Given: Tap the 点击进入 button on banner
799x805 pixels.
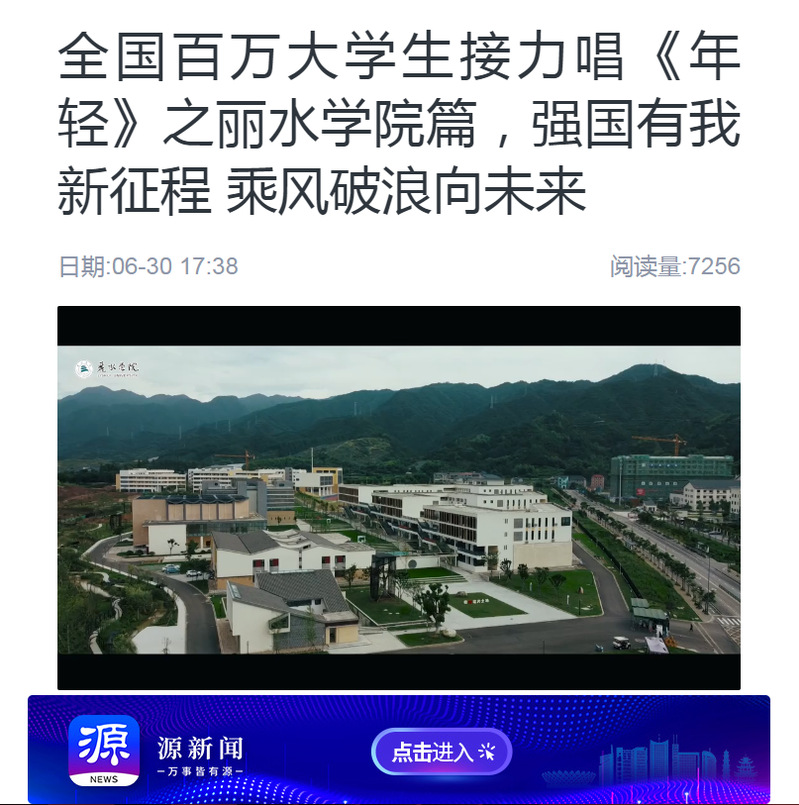Looking at the screenshot, I should pyautogui.click(x=441, y=752).
